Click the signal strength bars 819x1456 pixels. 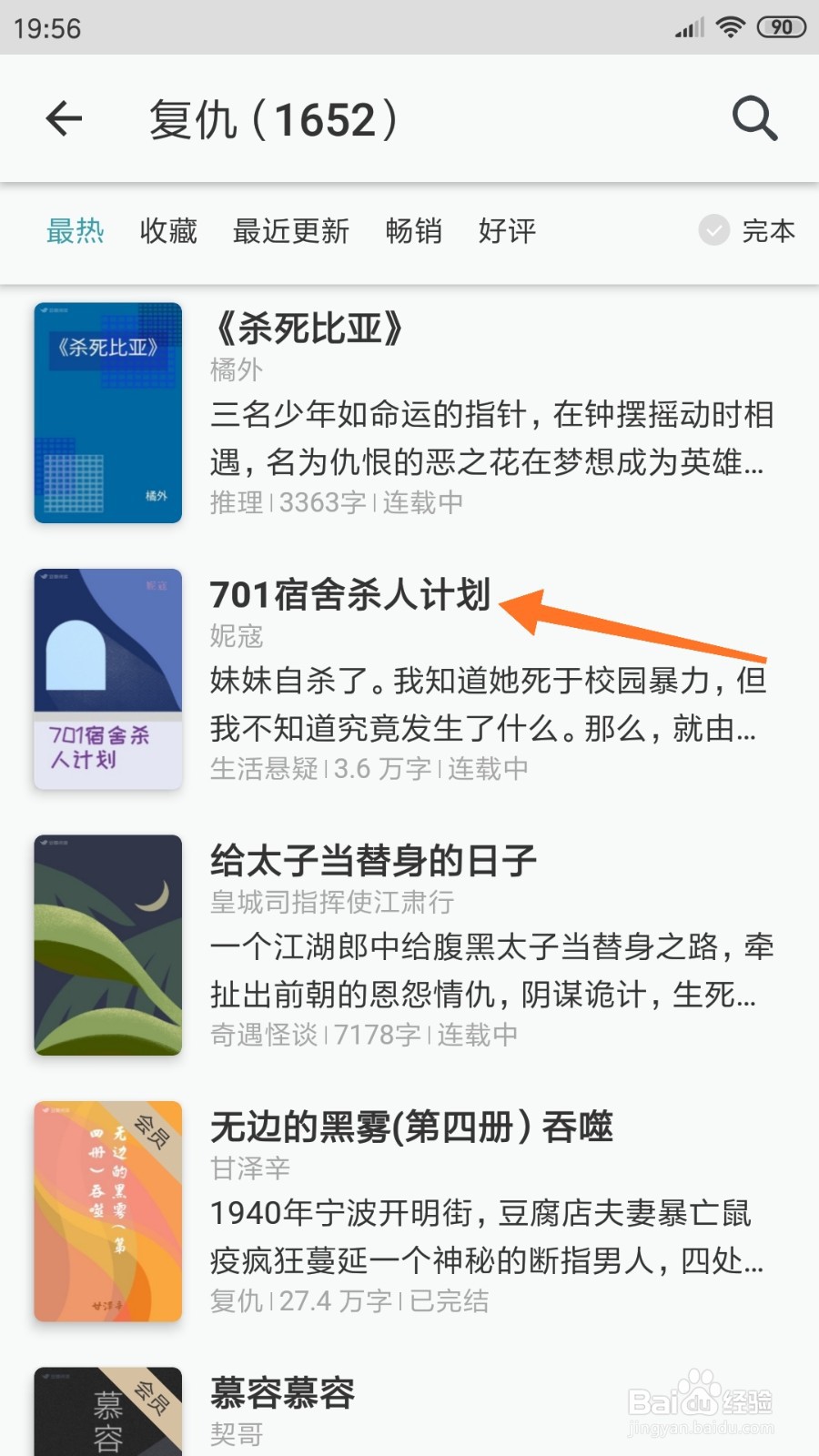click(690, 26)
